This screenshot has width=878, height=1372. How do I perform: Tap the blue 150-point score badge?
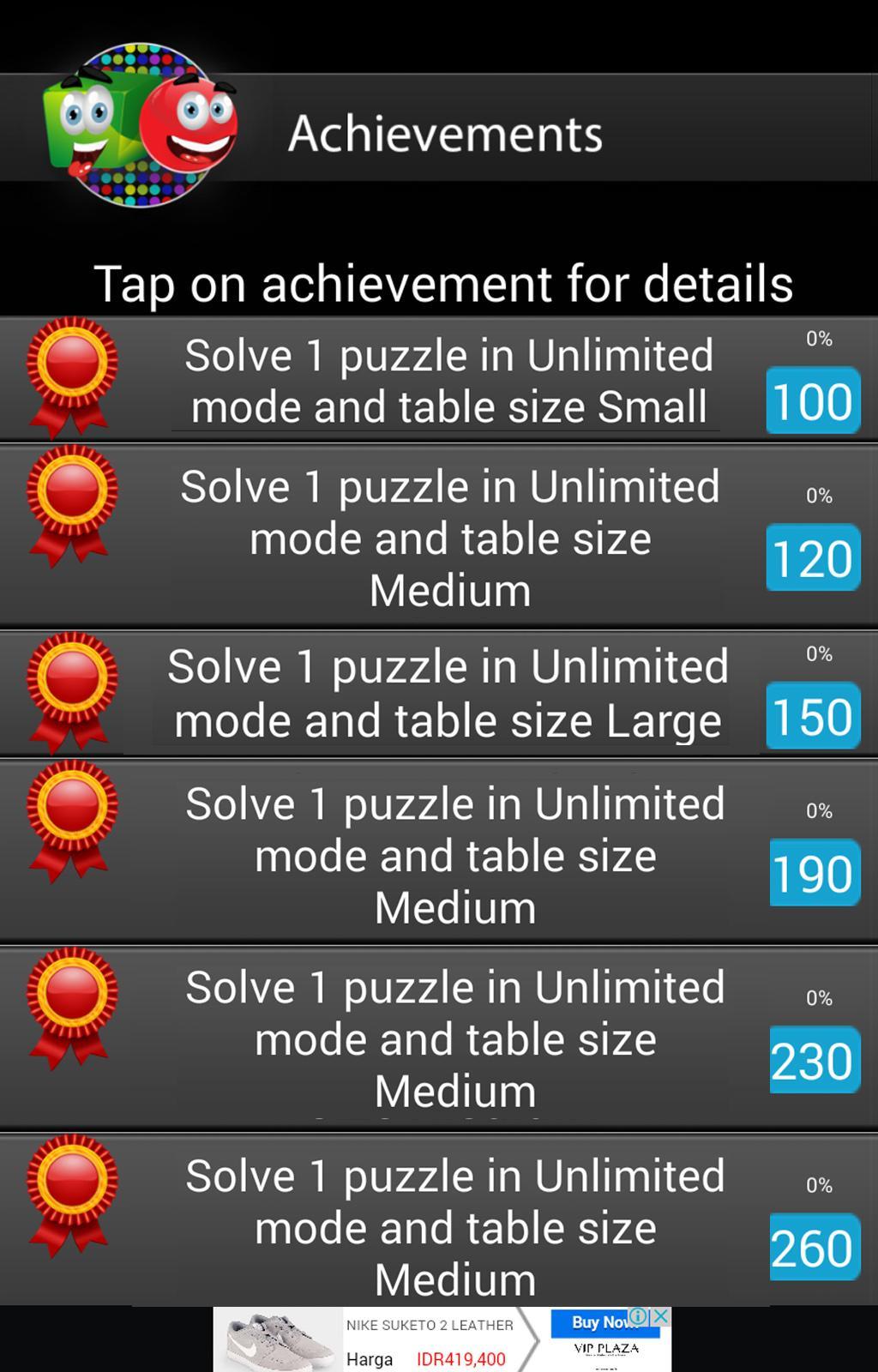point(813,718)
